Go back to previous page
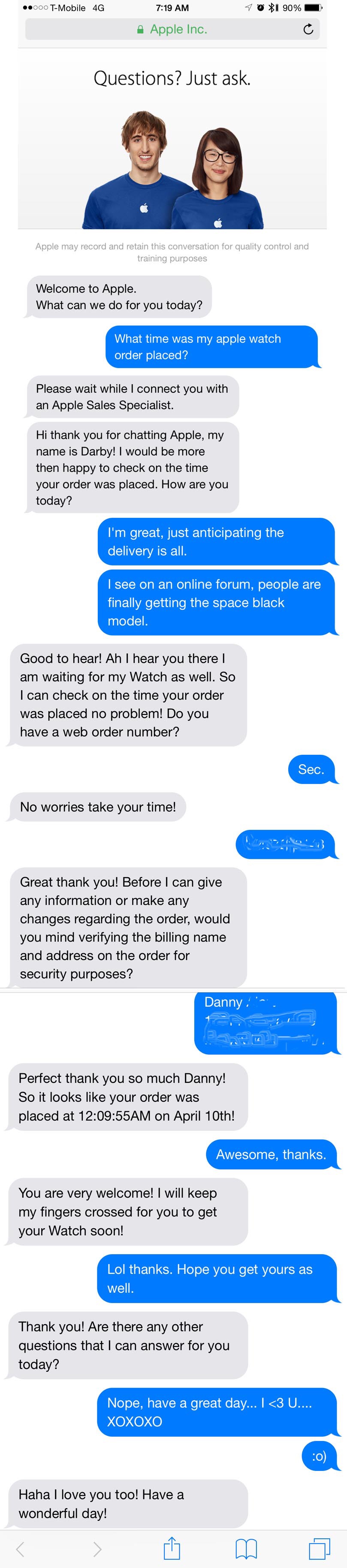The width and height of the screenshot is (347, 1568). [x=20, y=1549]
